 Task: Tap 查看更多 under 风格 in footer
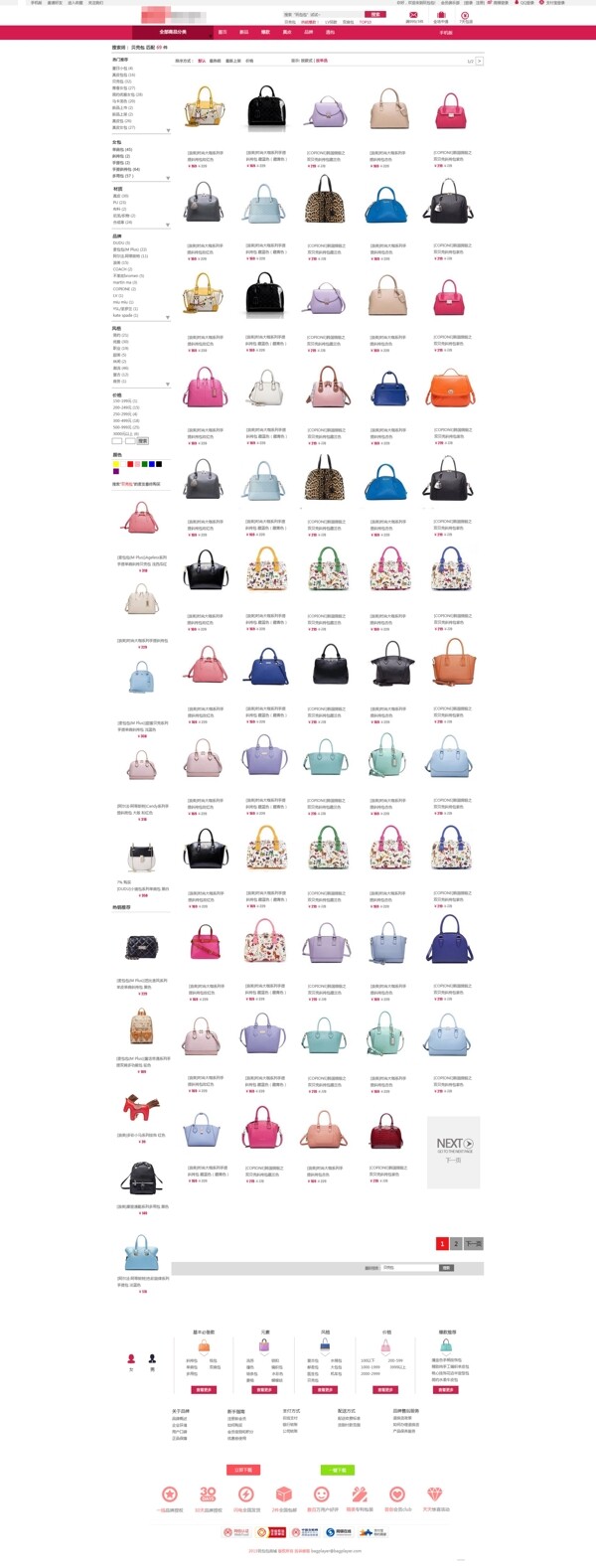point(324,1389)
